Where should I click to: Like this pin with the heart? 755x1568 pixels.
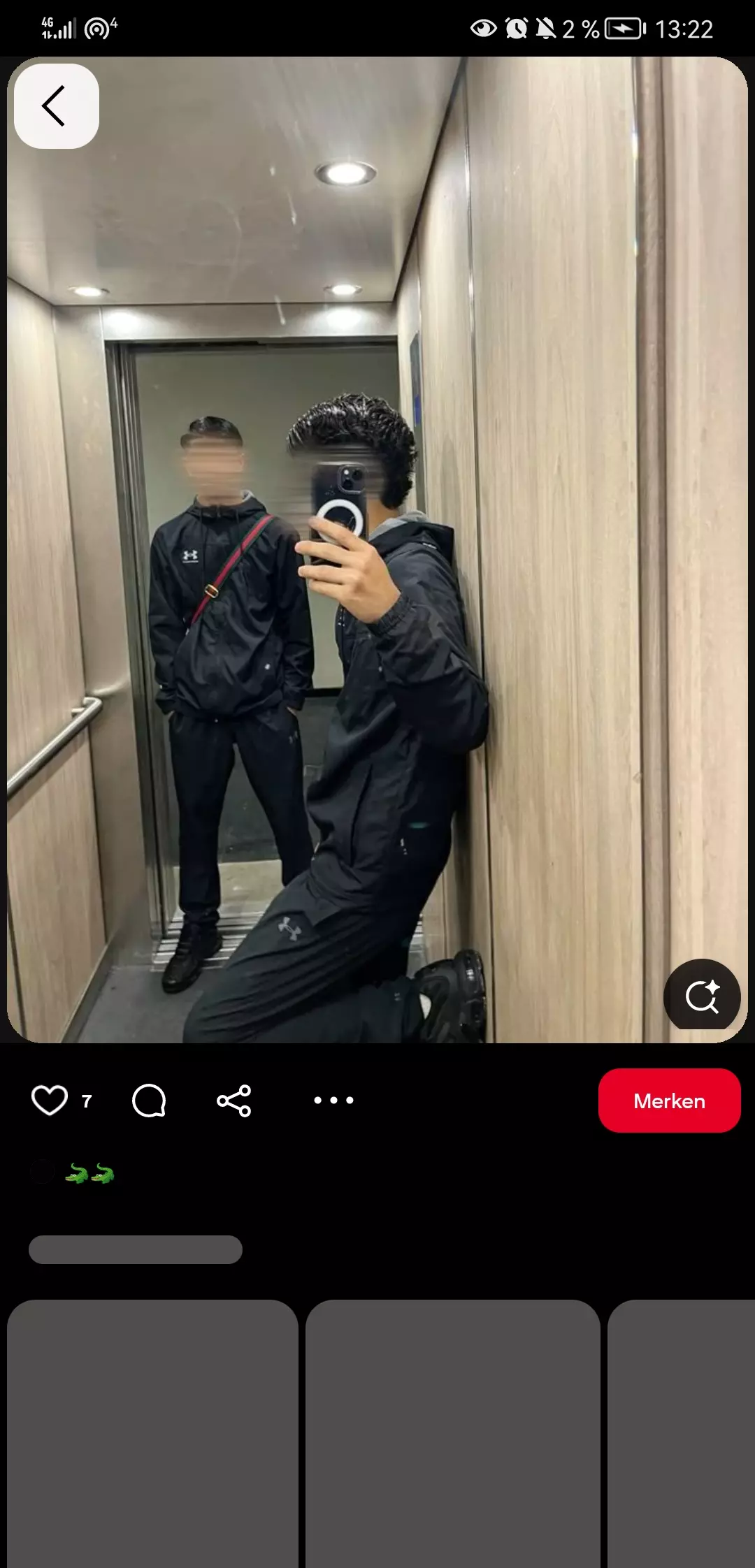point(50,1101)
